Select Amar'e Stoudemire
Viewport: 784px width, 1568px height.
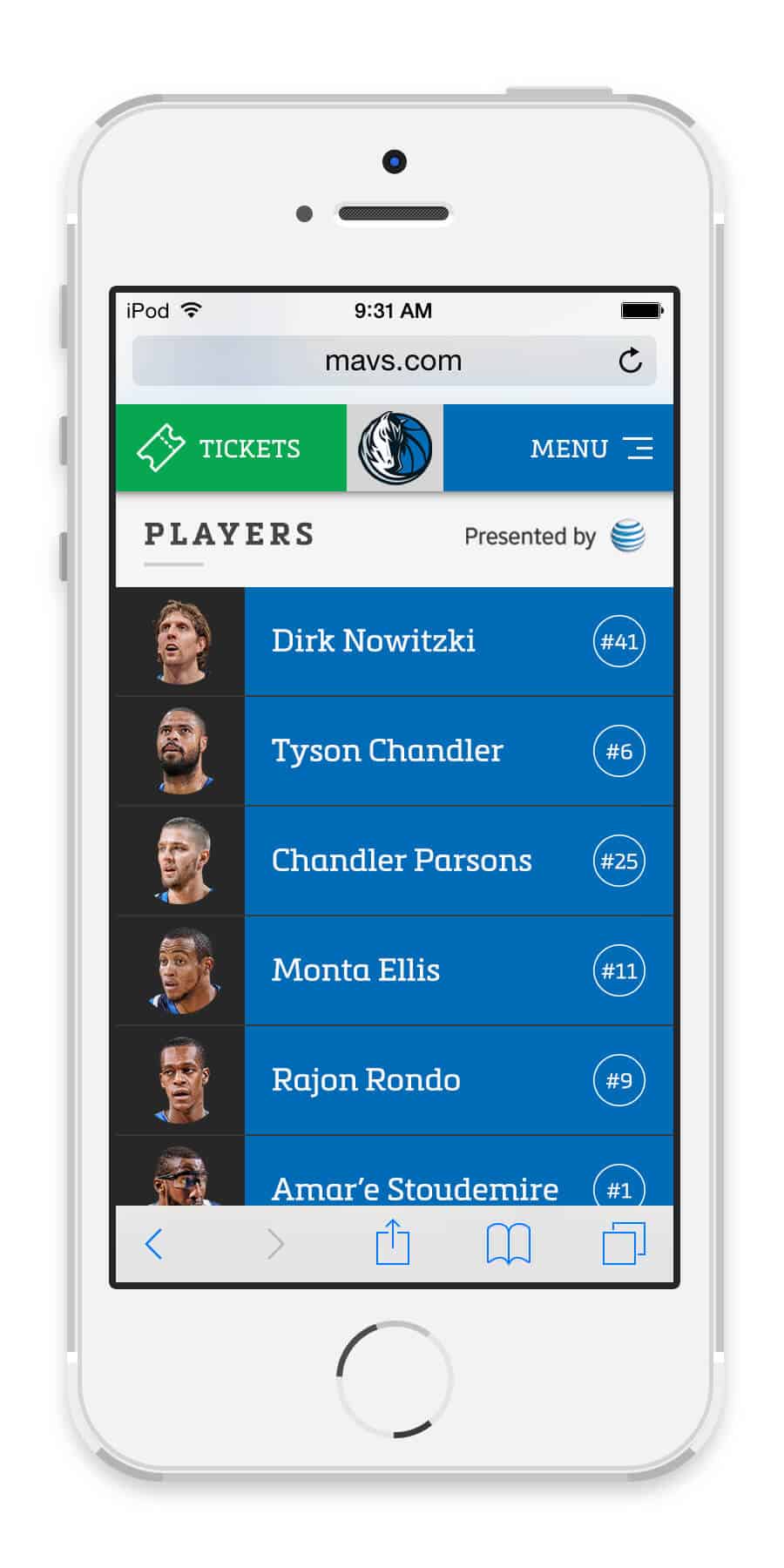pyautogui.click(x=395, y=1171)
